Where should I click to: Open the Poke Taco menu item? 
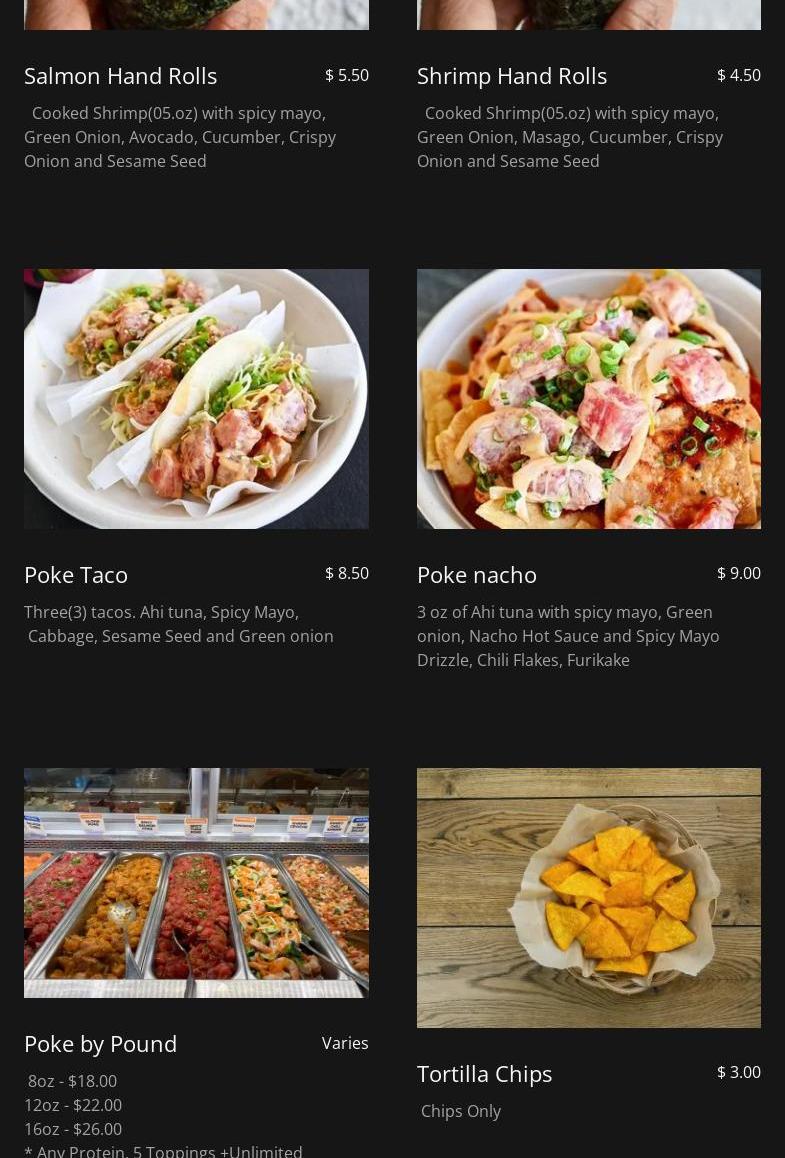[x=76, y=575]
